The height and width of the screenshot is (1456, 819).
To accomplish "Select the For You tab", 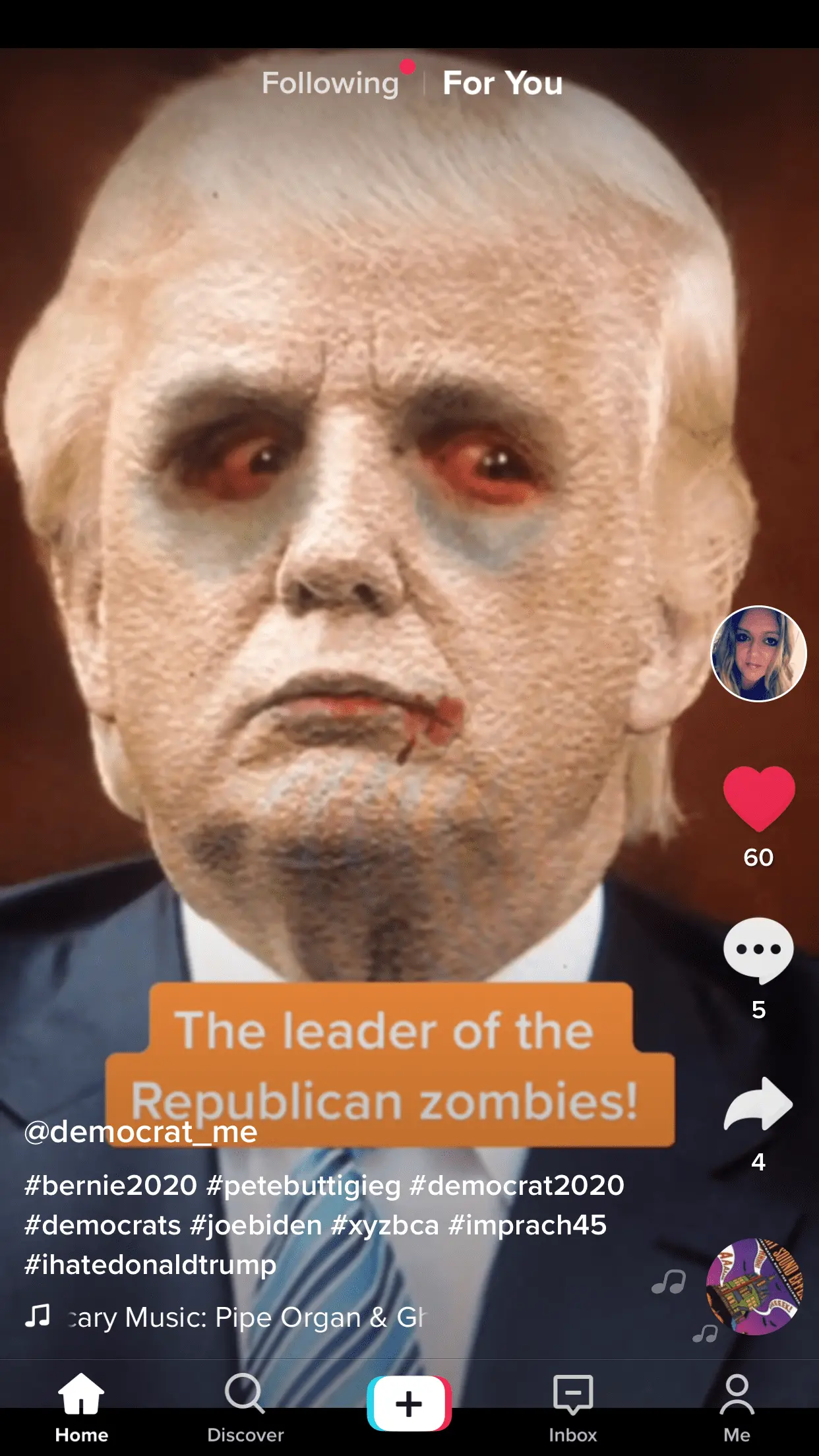I will (502, 84).
